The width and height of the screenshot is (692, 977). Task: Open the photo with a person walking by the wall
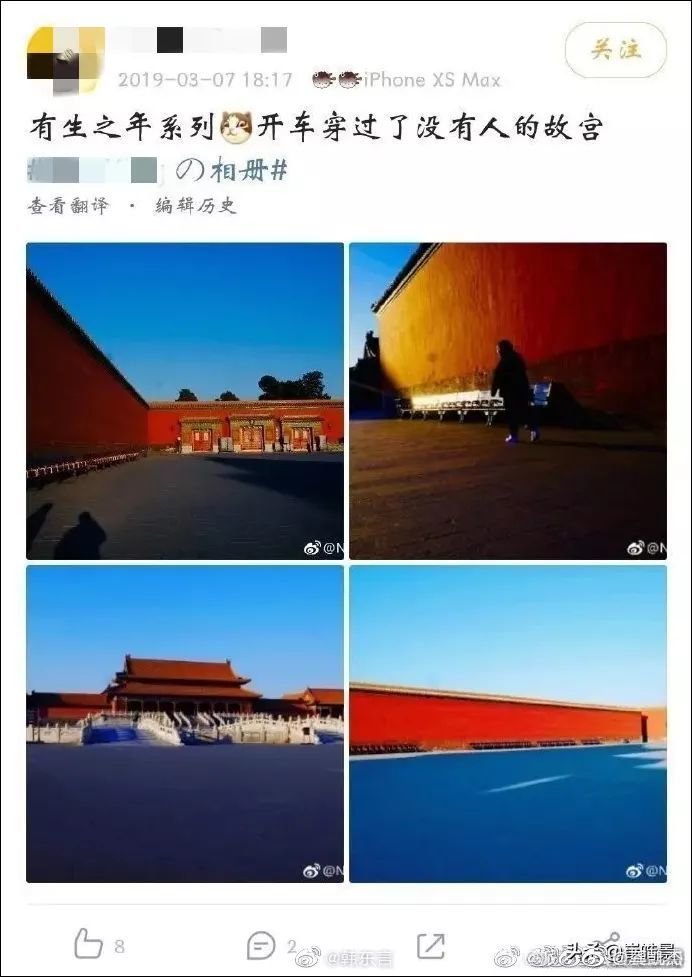pos(507,400)
